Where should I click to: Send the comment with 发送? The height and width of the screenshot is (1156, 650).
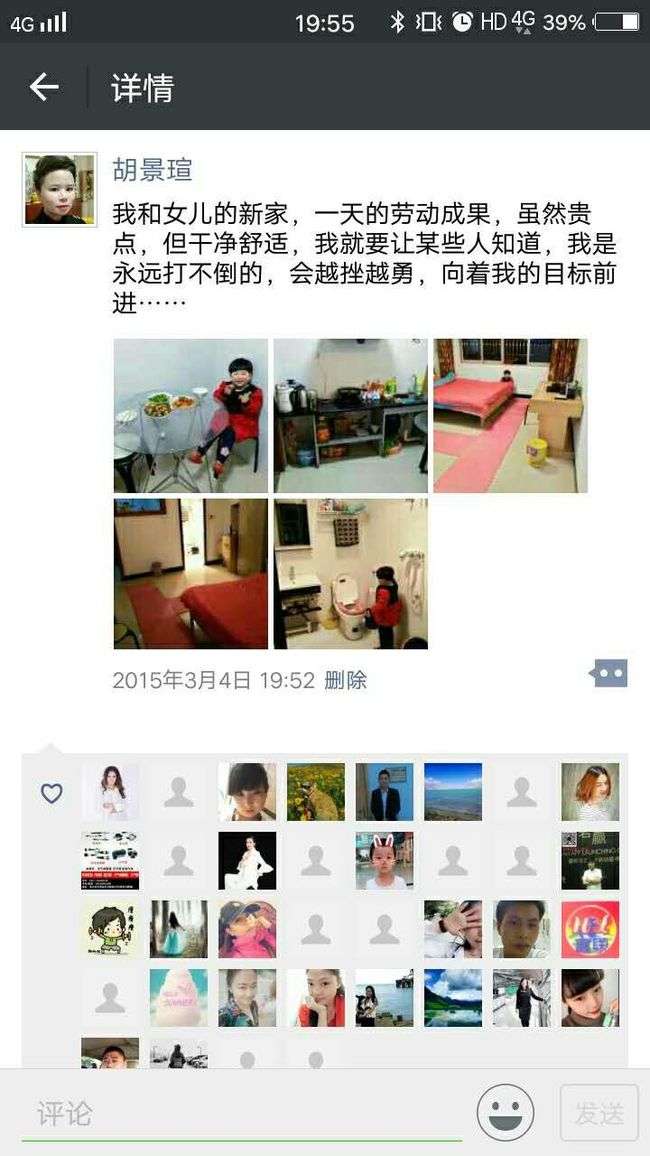(599, 1113)
